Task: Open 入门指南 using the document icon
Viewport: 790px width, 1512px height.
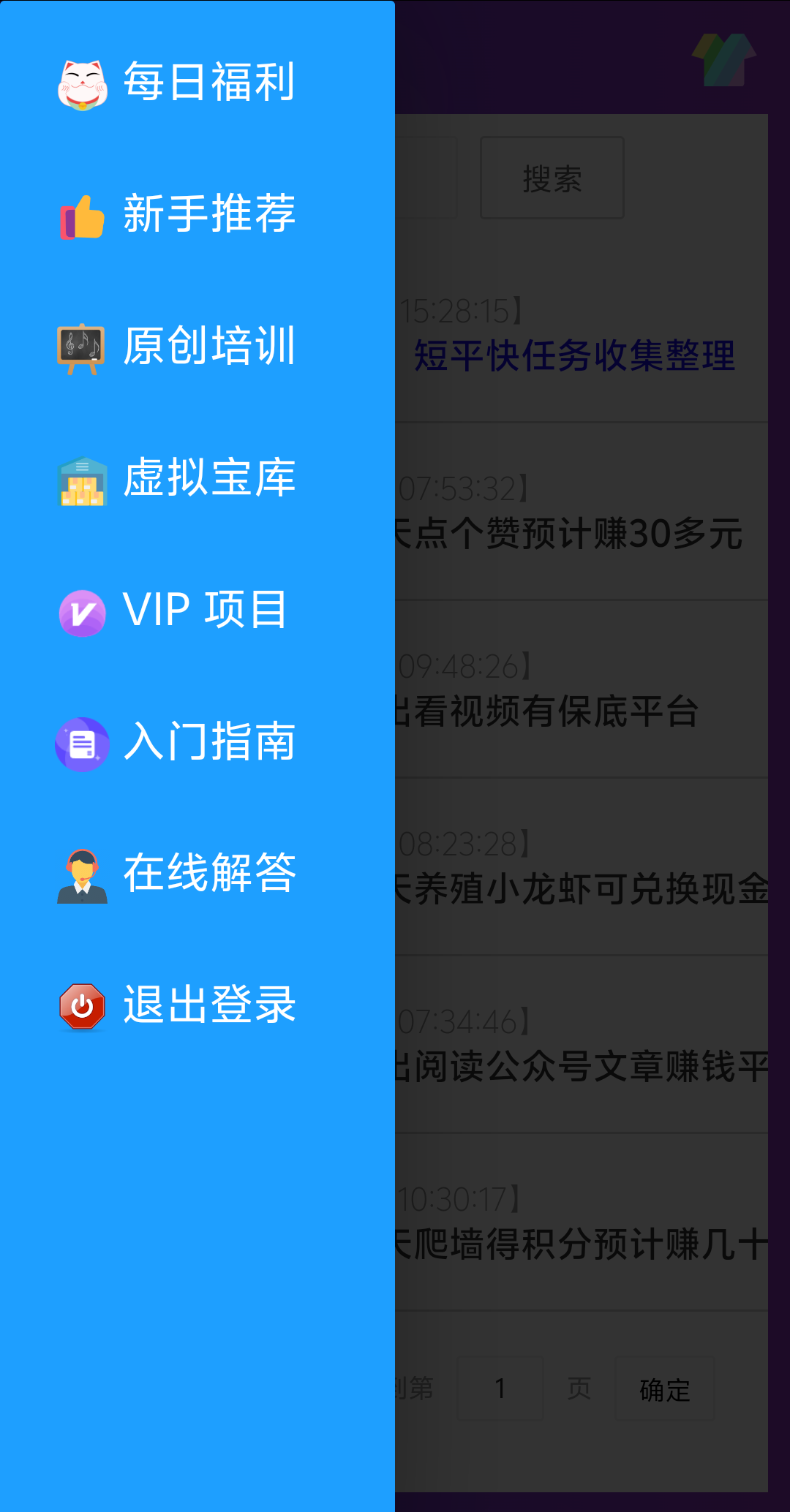Action: coord(83,744)
